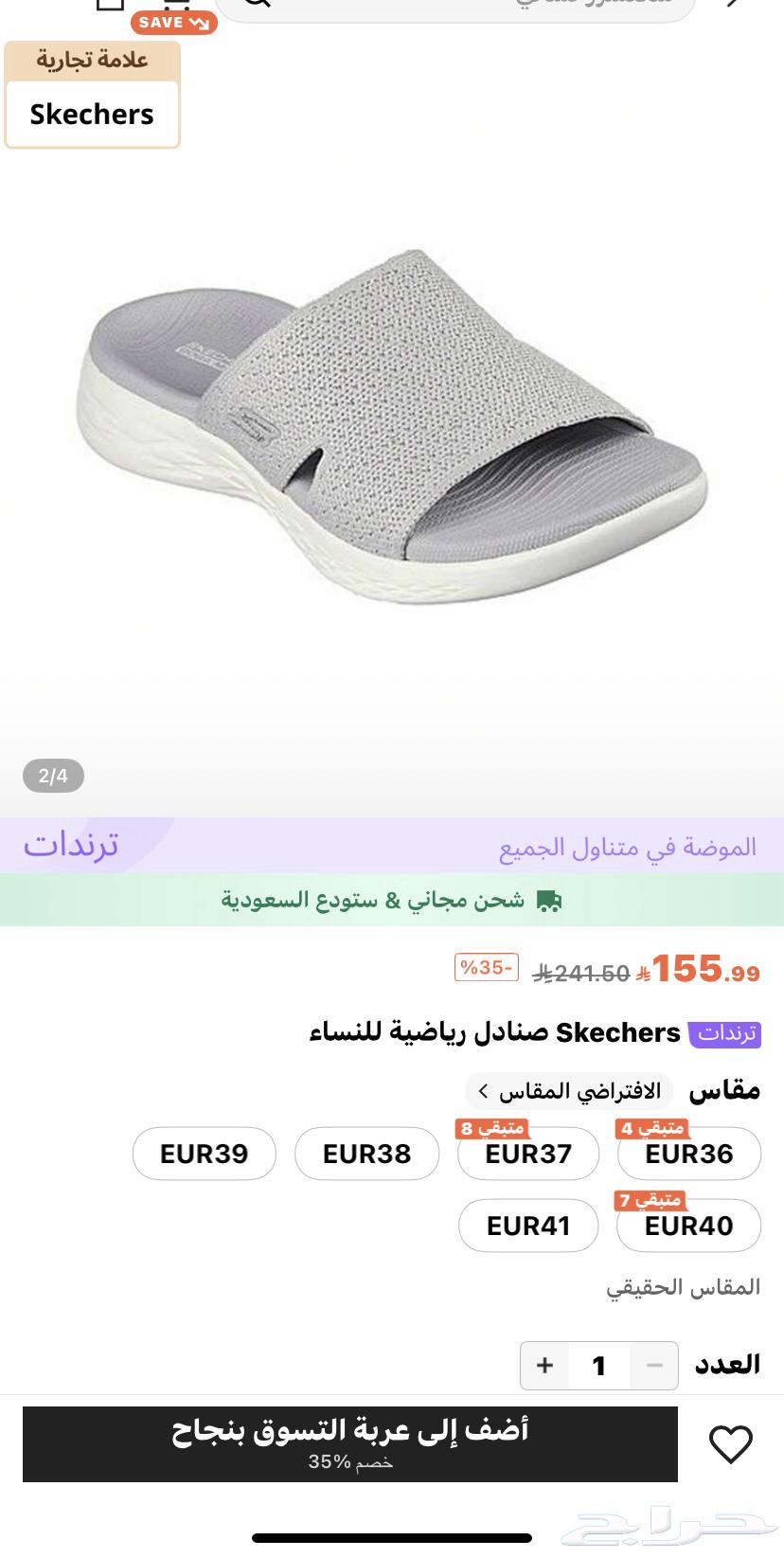
Task: Open the Skechers brand card
Action: point(91,95)
